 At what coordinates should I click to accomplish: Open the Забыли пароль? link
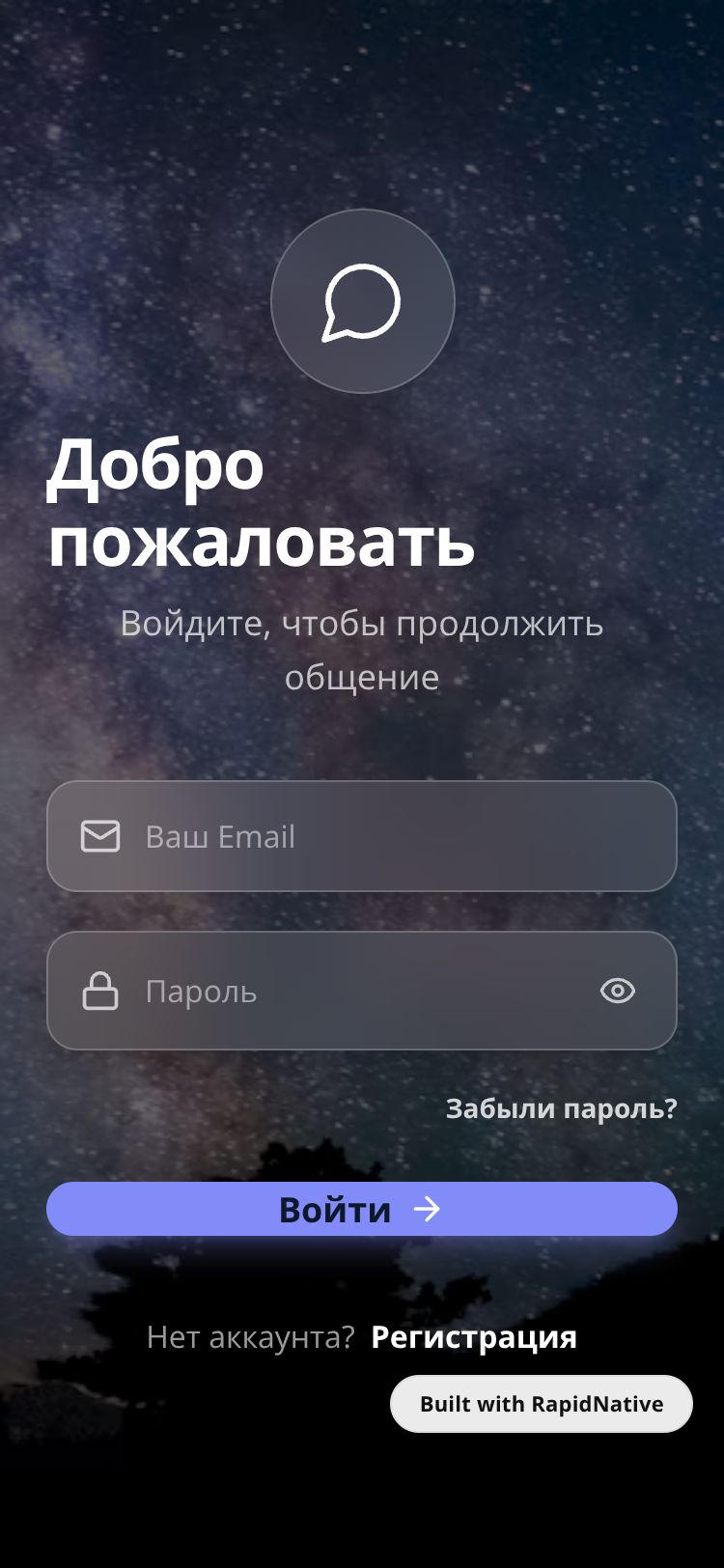562,1108
